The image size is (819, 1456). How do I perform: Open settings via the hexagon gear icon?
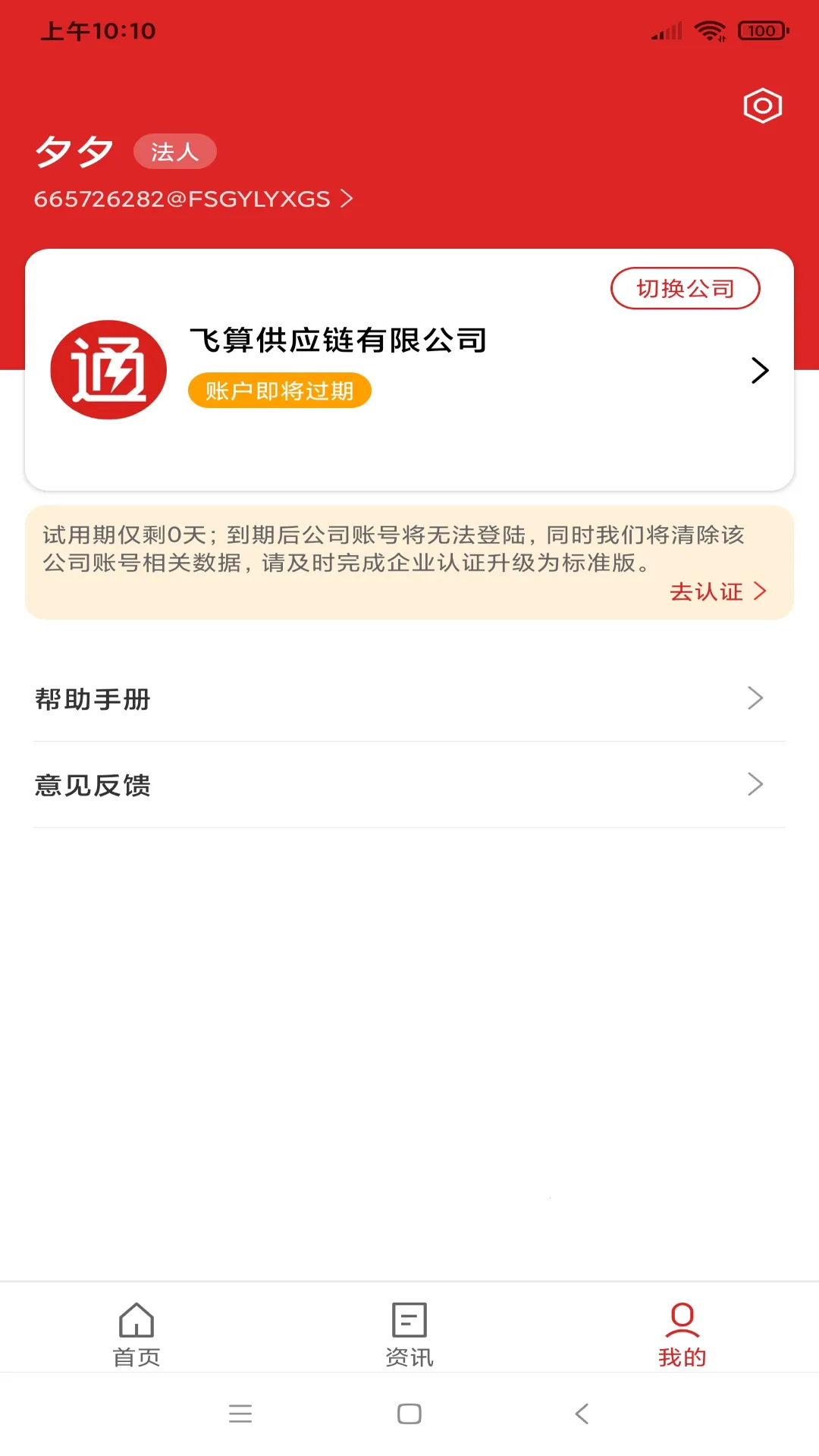(762, 105)
